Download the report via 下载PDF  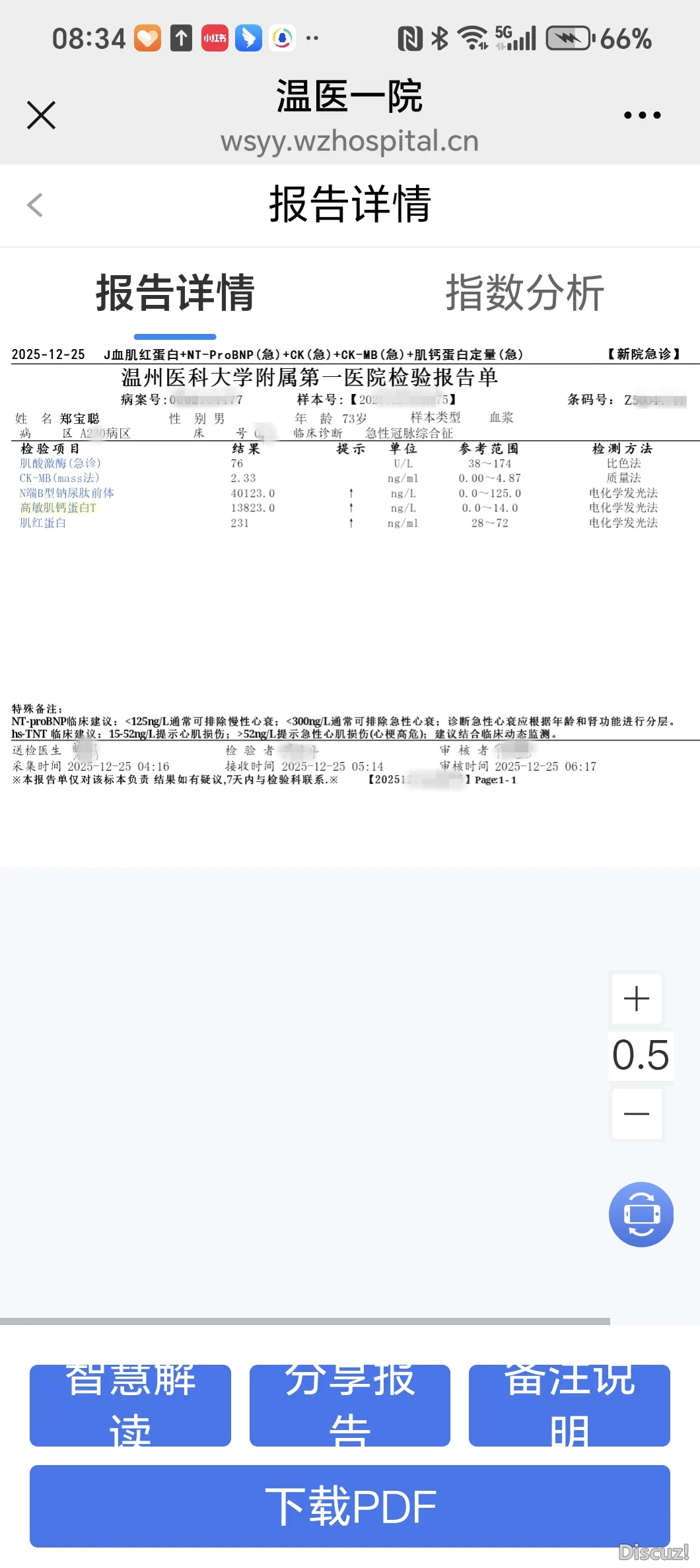point(349,1506)
